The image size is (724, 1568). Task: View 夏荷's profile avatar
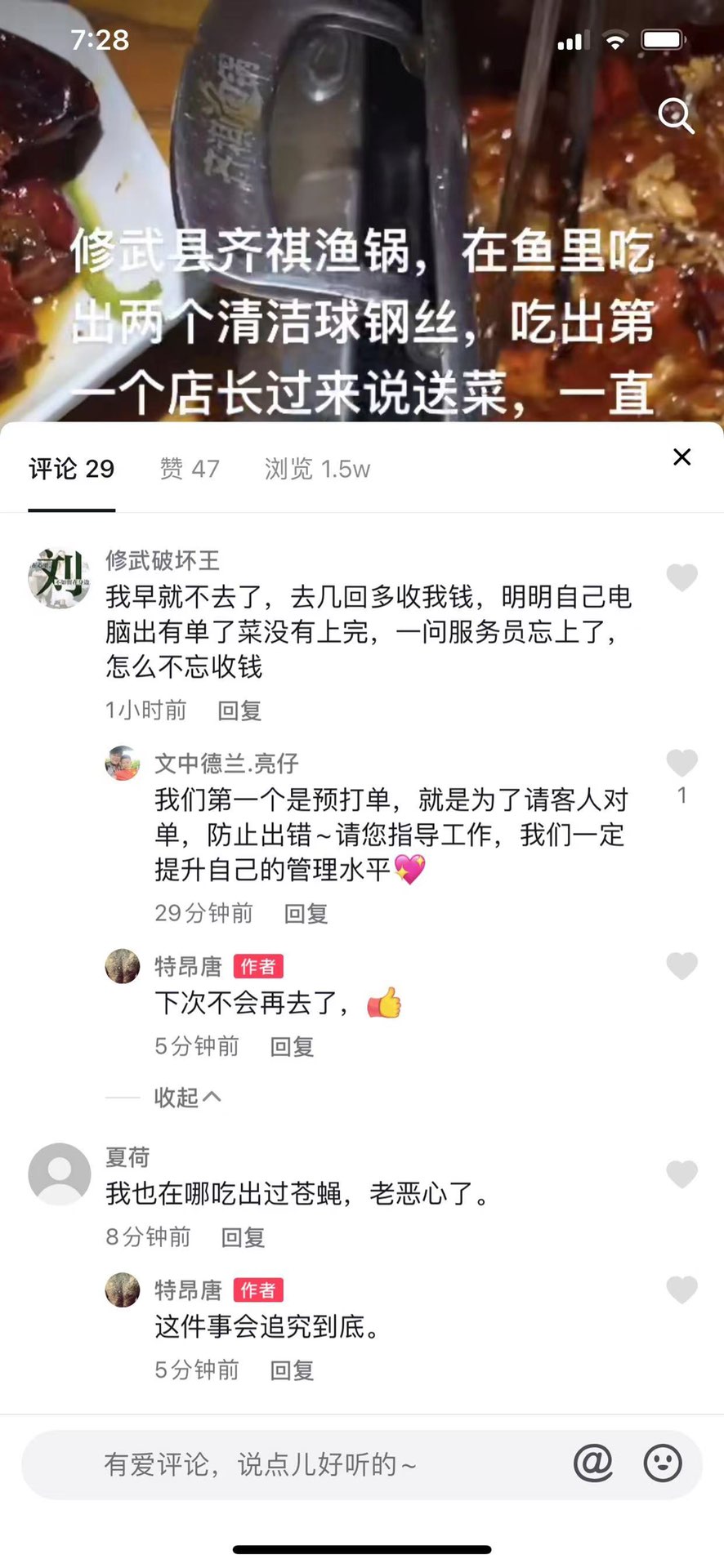coord(59,1174)
